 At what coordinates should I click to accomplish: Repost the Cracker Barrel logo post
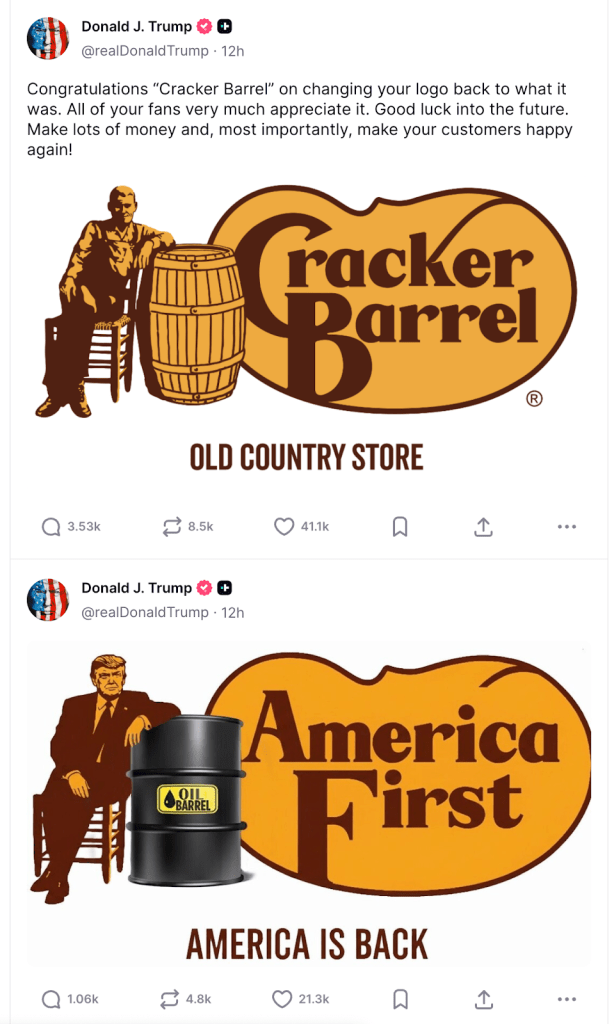172,526
